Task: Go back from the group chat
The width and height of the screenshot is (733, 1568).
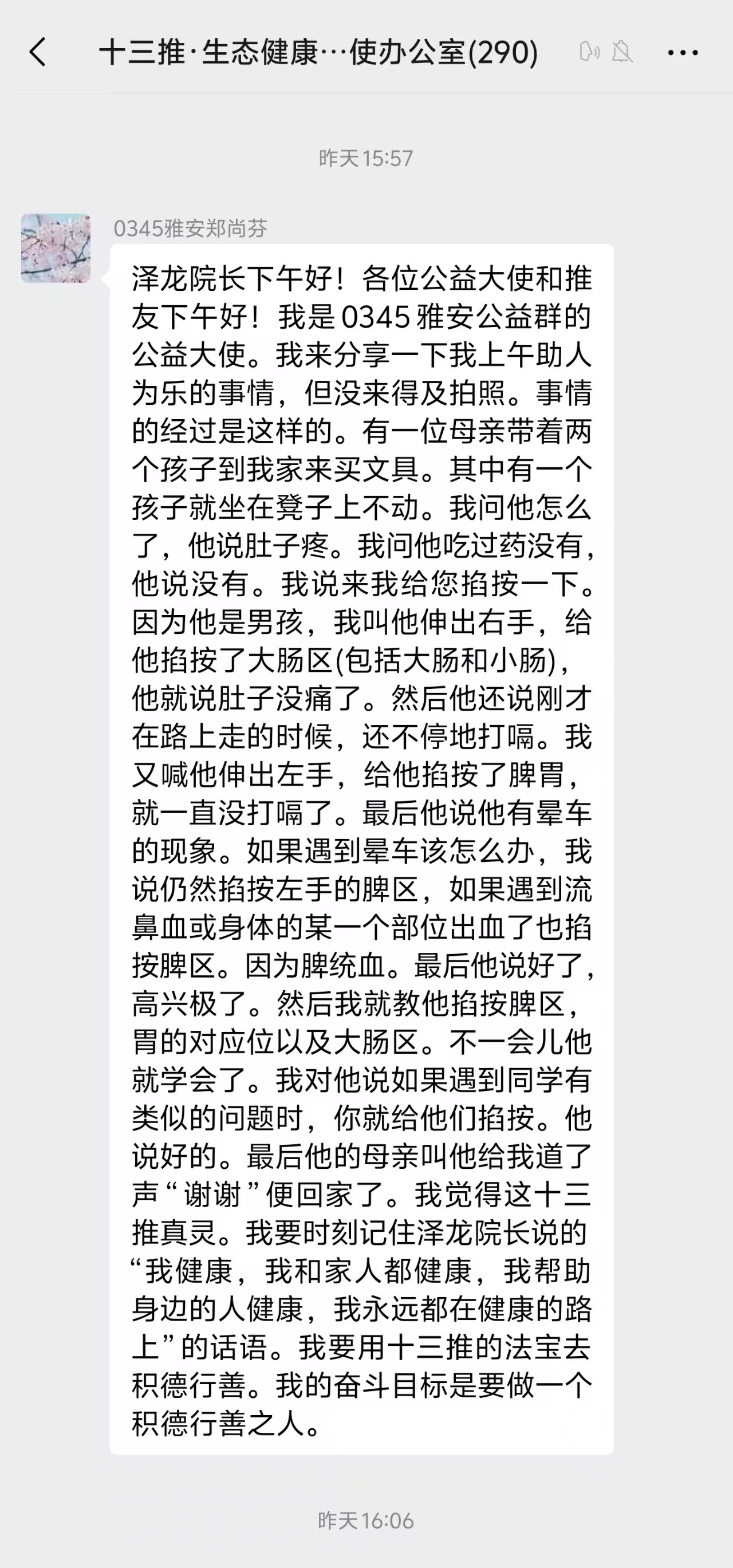Action: click(x=38, y=52)
